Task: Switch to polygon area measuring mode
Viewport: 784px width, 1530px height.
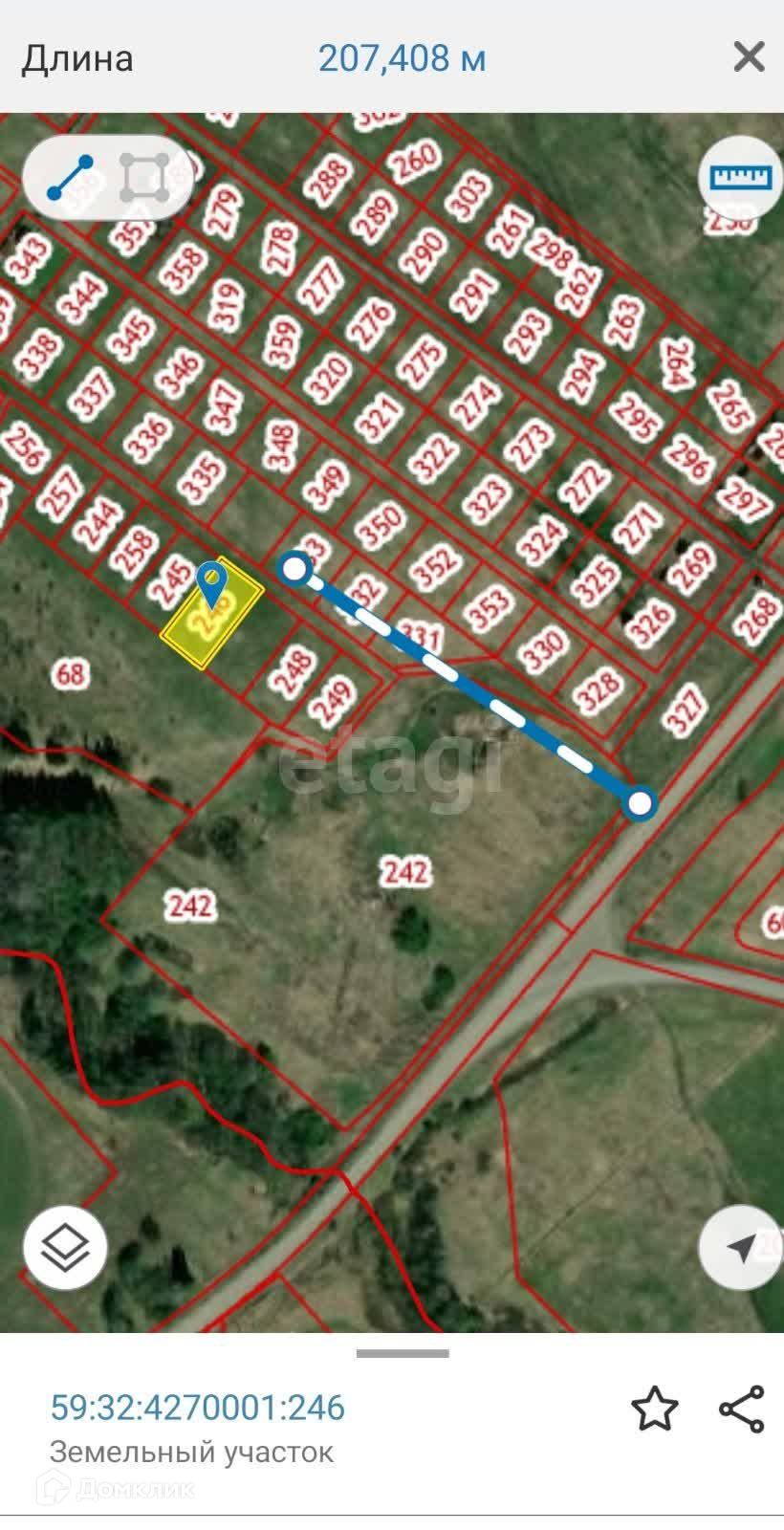Action: (x=143, y=179)
